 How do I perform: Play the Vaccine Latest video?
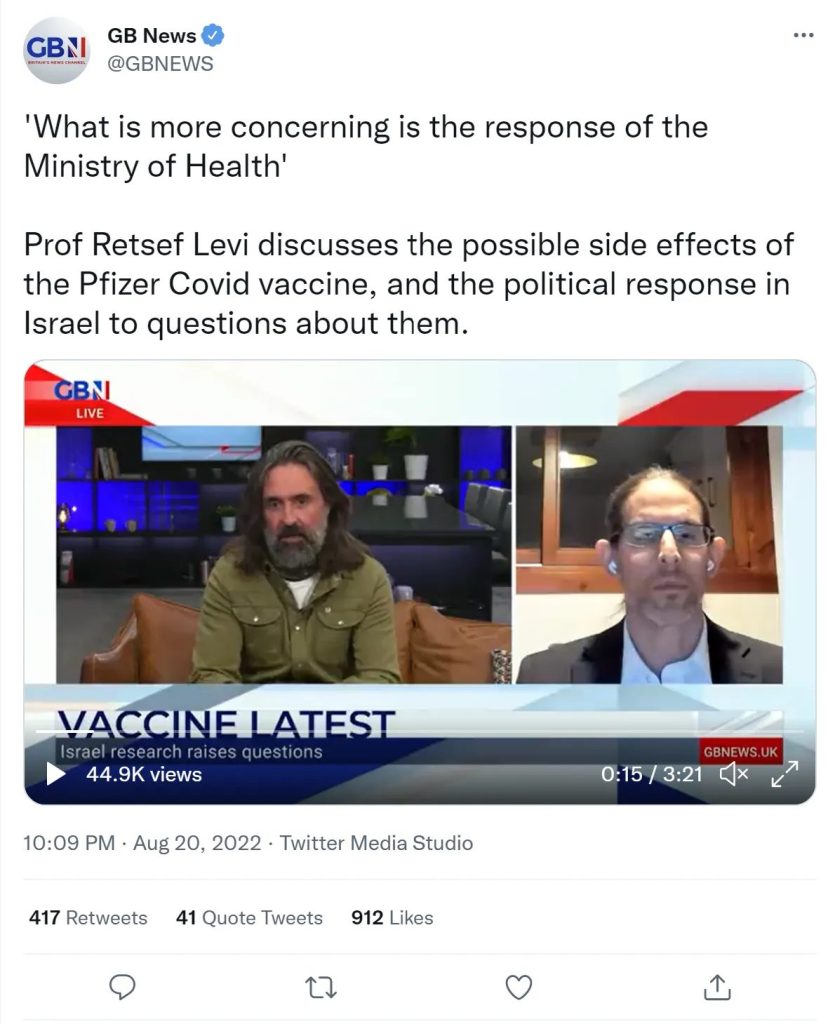(x=56, y=773)
